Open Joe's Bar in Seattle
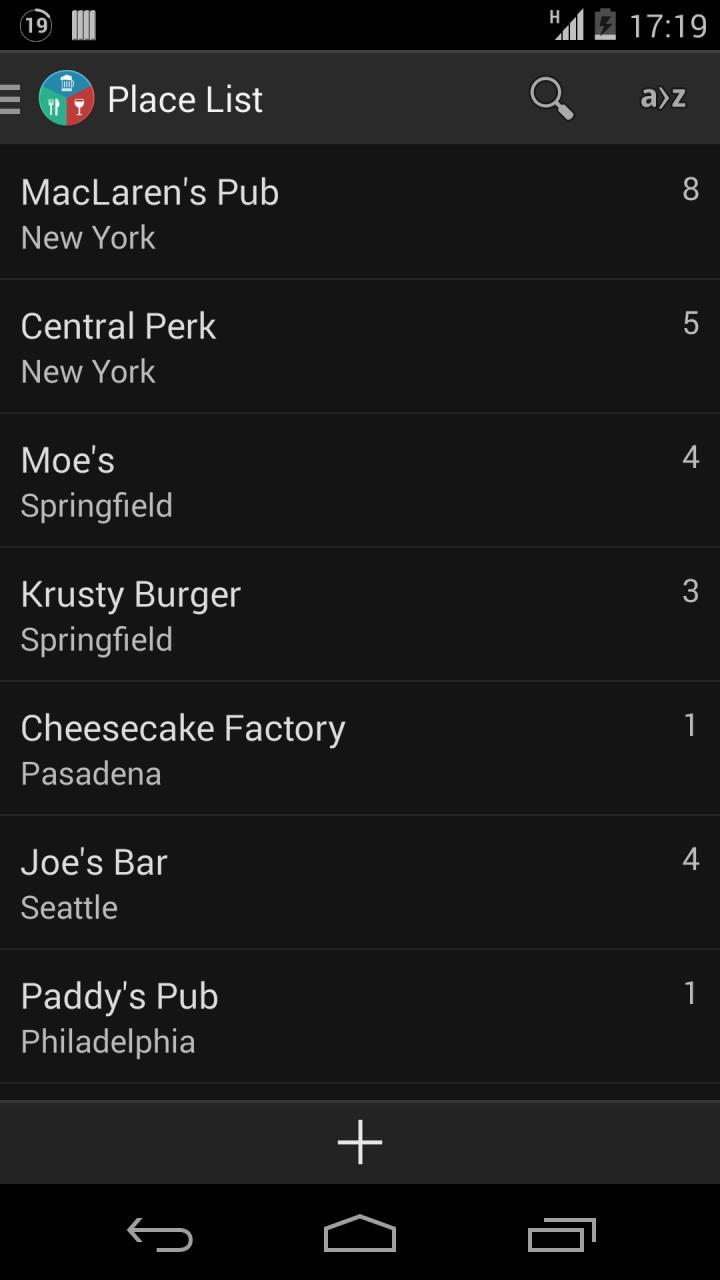The image size is (720, 1280). tap(360, 883)
